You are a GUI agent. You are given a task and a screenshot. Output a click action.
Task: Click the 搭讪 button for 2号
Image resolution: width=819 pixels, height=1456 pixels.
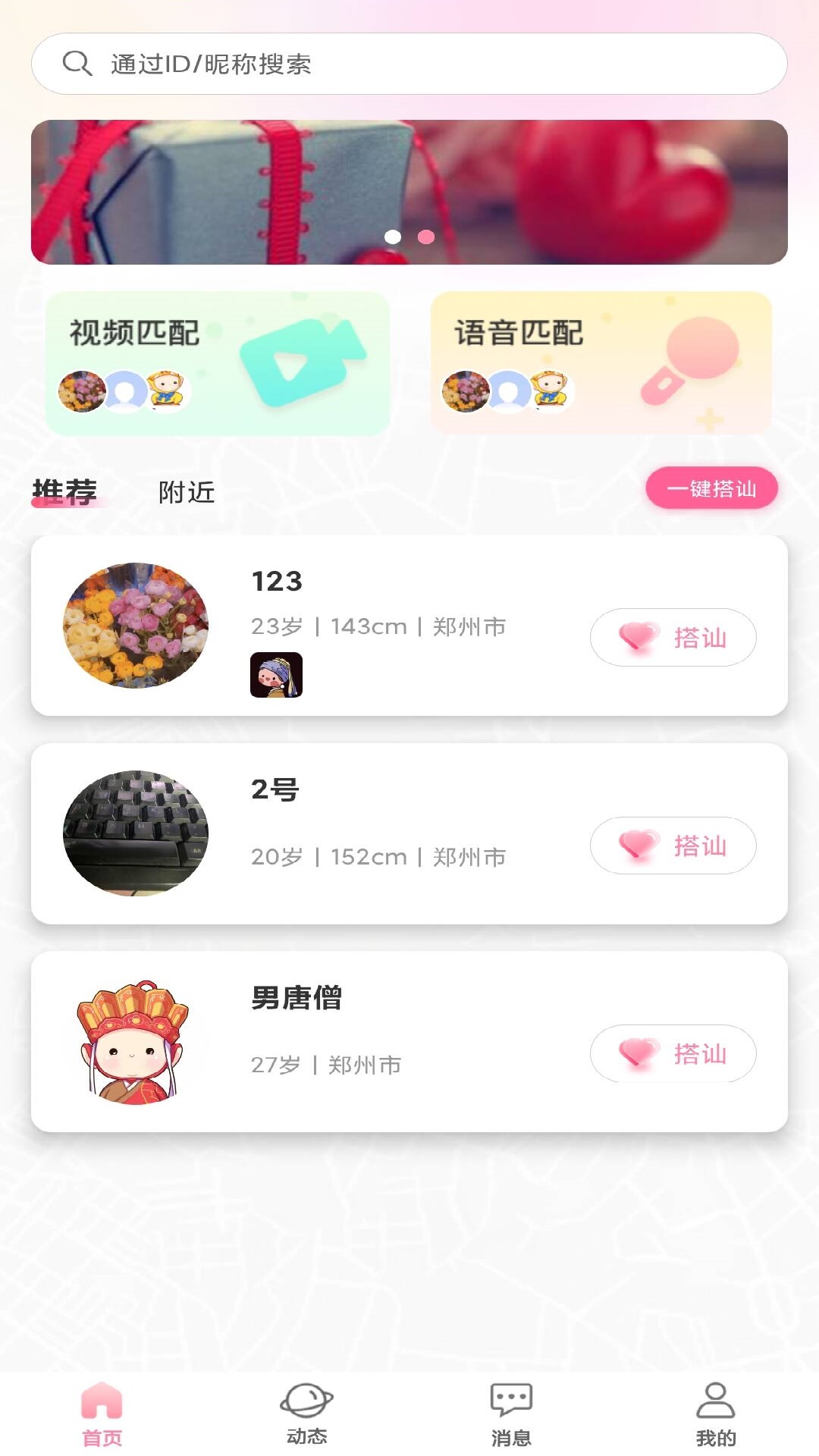pos(673,846)
